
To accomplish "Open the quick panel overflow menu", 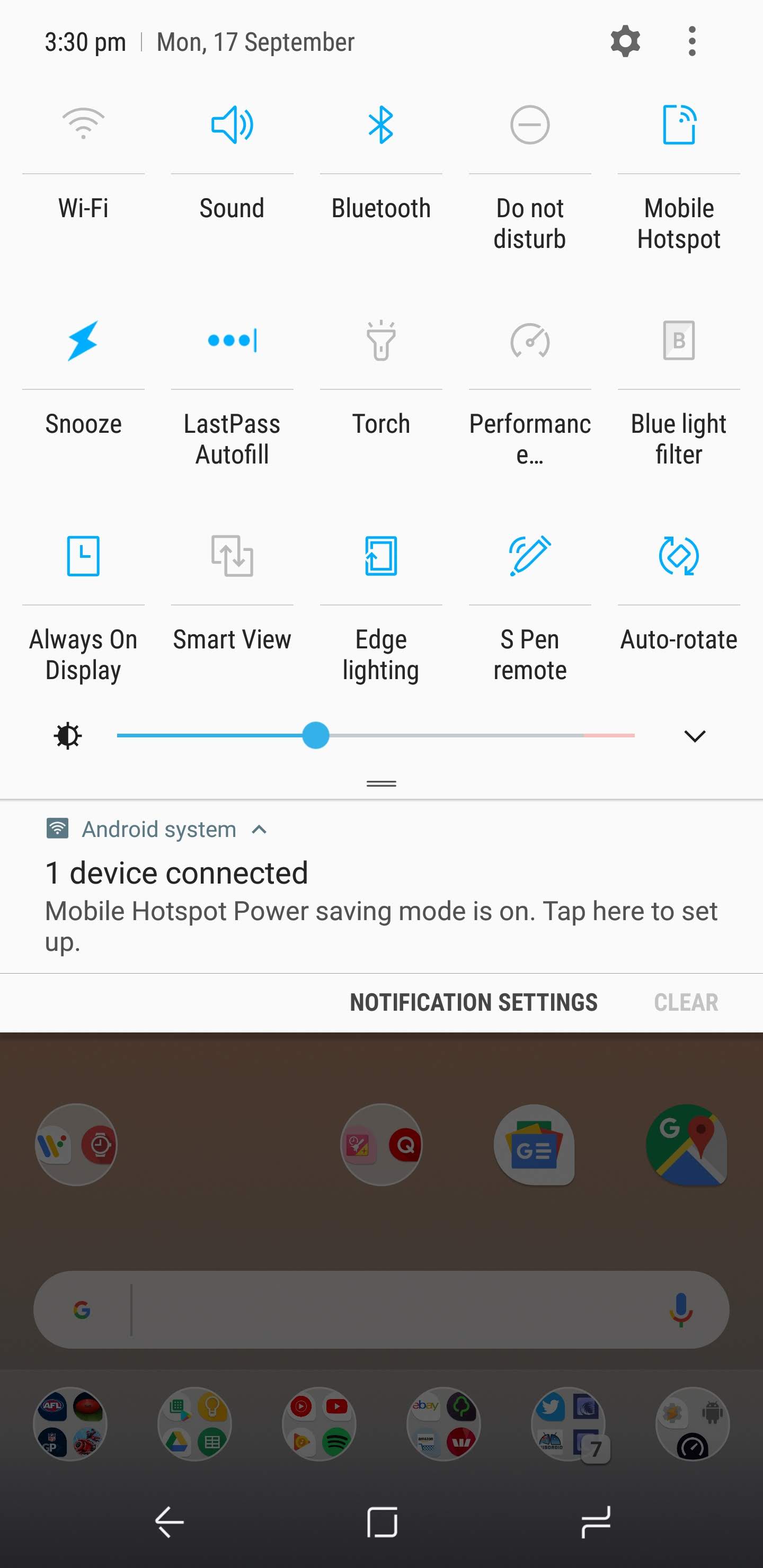I will [x=692, y=42].
